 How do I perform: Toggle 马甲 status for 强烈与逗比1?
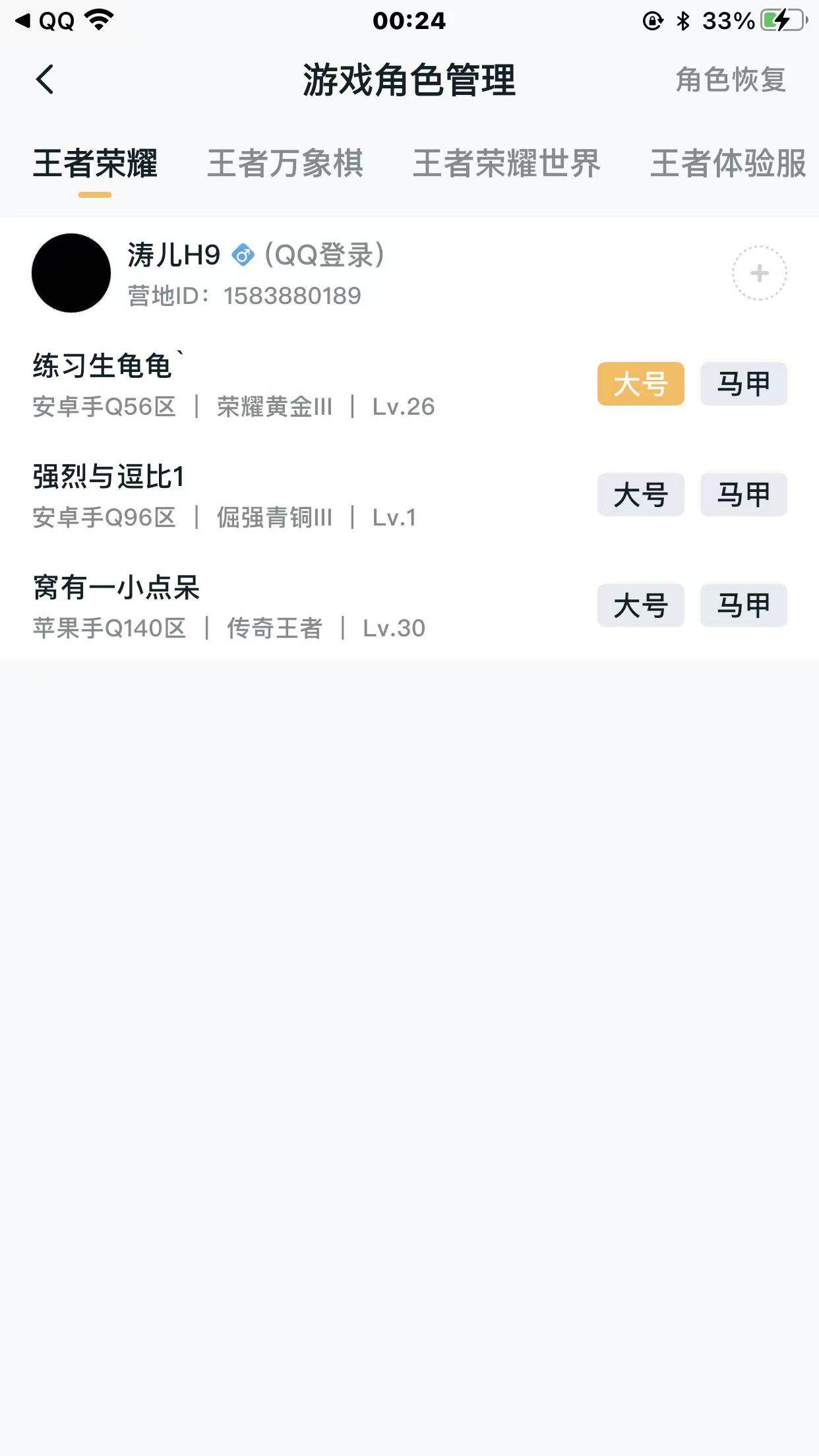pyautogui.click(x=744, y=495)
